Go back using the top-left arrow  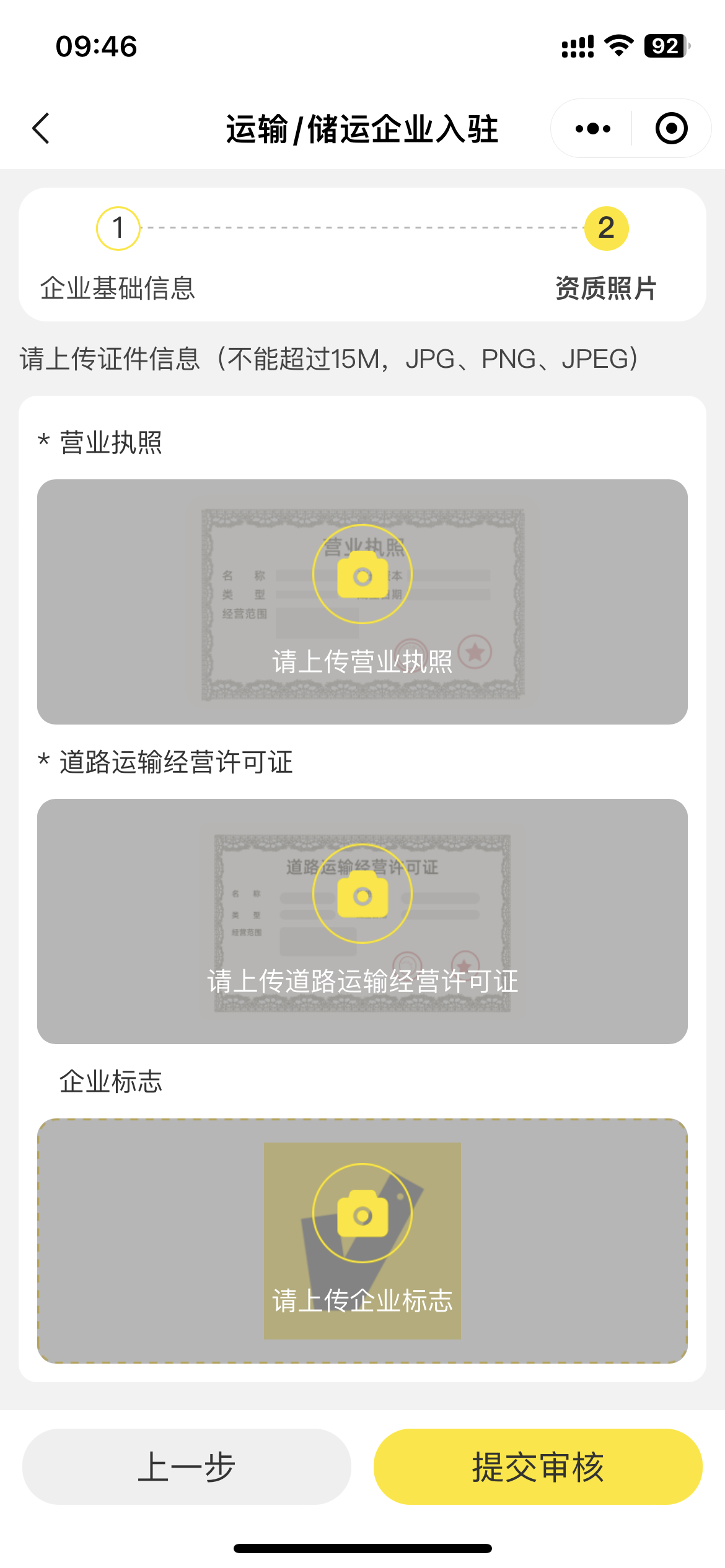pos(41,129)
